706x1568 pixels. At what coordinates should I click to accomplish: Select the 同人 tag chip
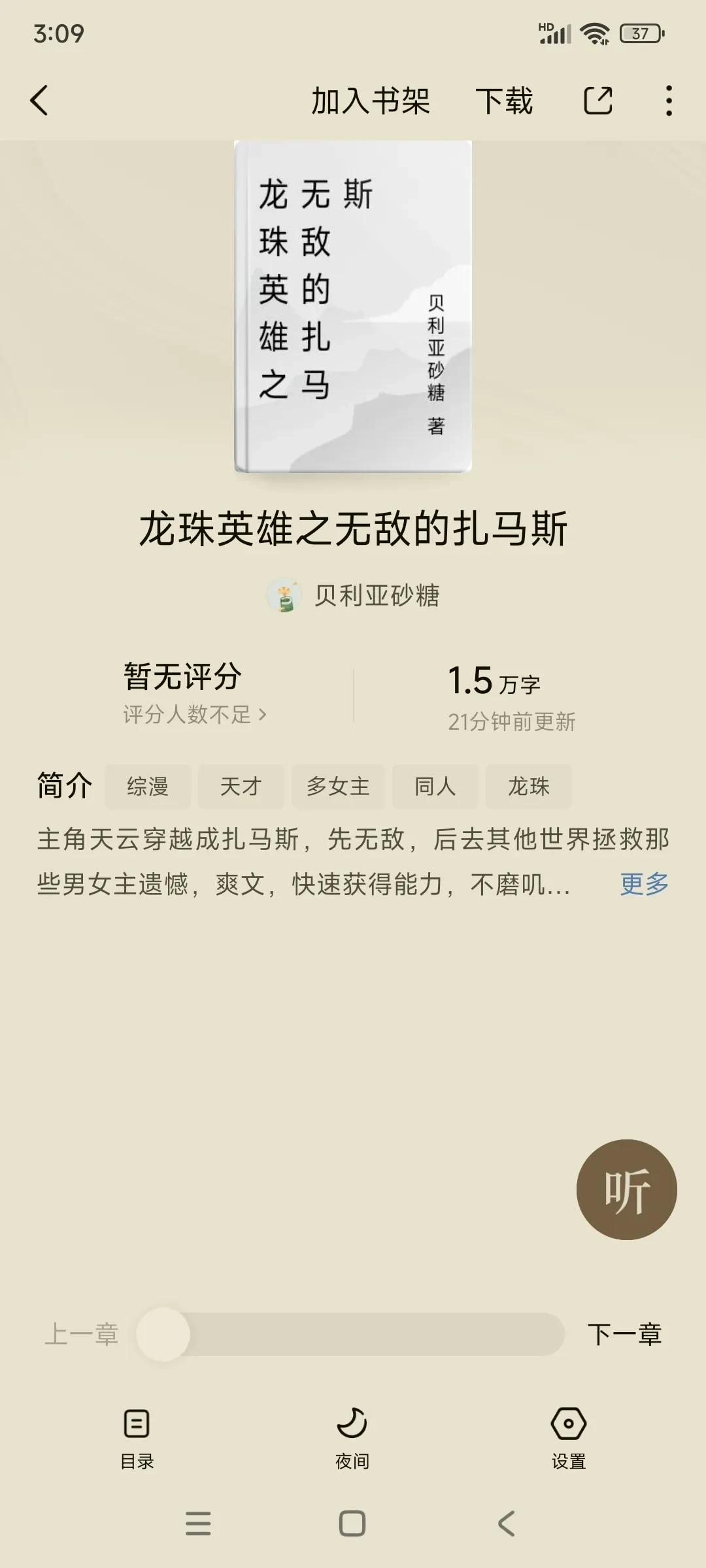pos(435,786)
